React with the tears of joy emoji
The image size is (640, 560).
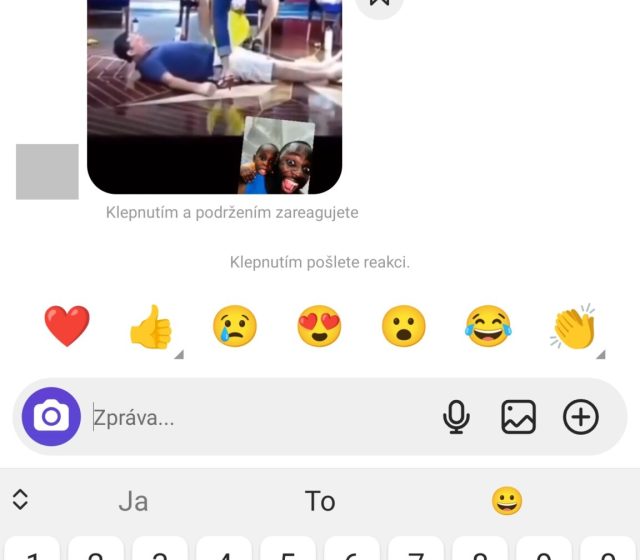pyautogui.click(x=488, y=326)
